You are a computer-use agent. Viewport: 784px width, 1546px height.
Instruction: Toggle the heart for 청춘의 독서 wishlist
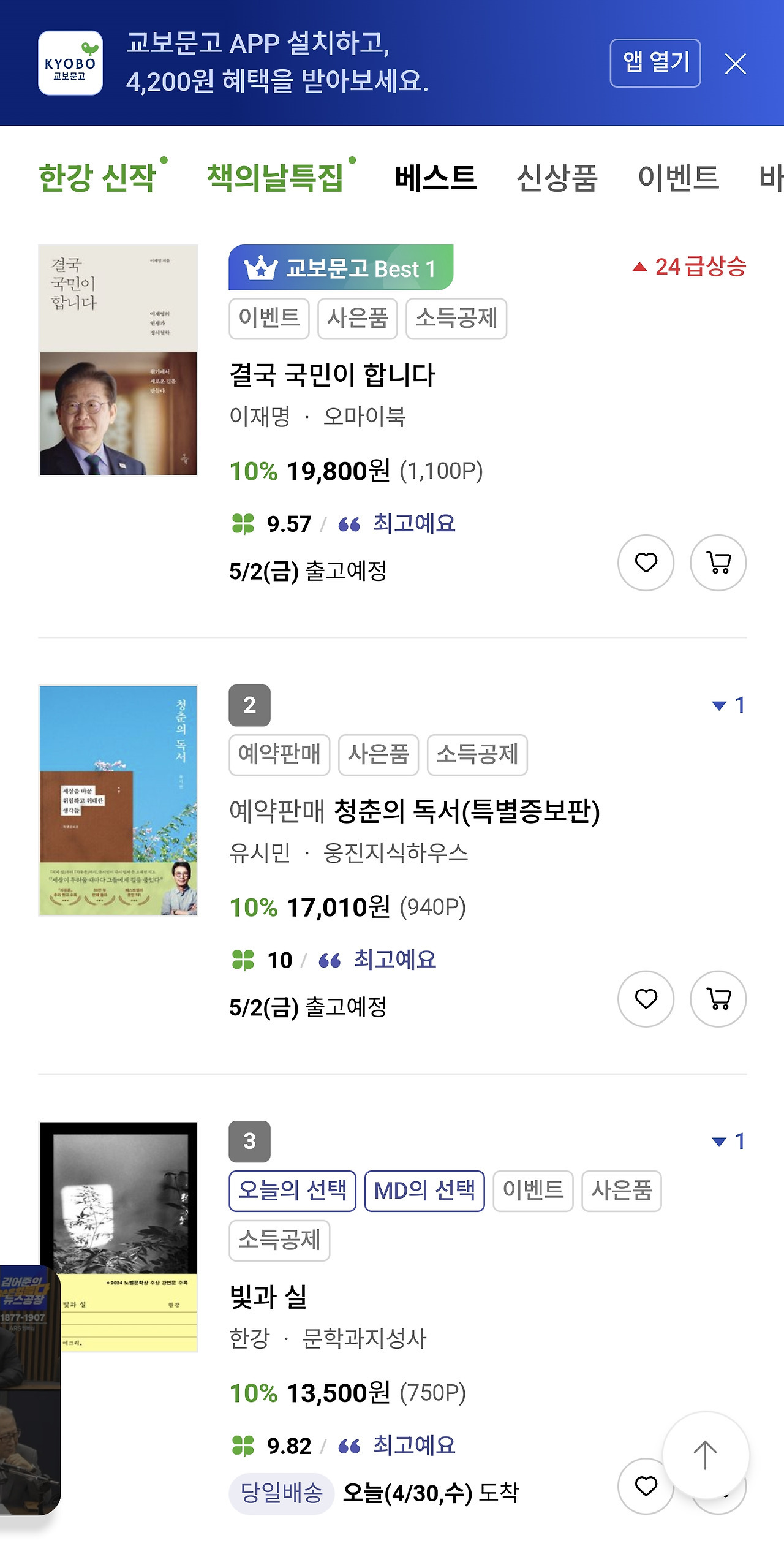pyautogui.click(x=646, y=999)
